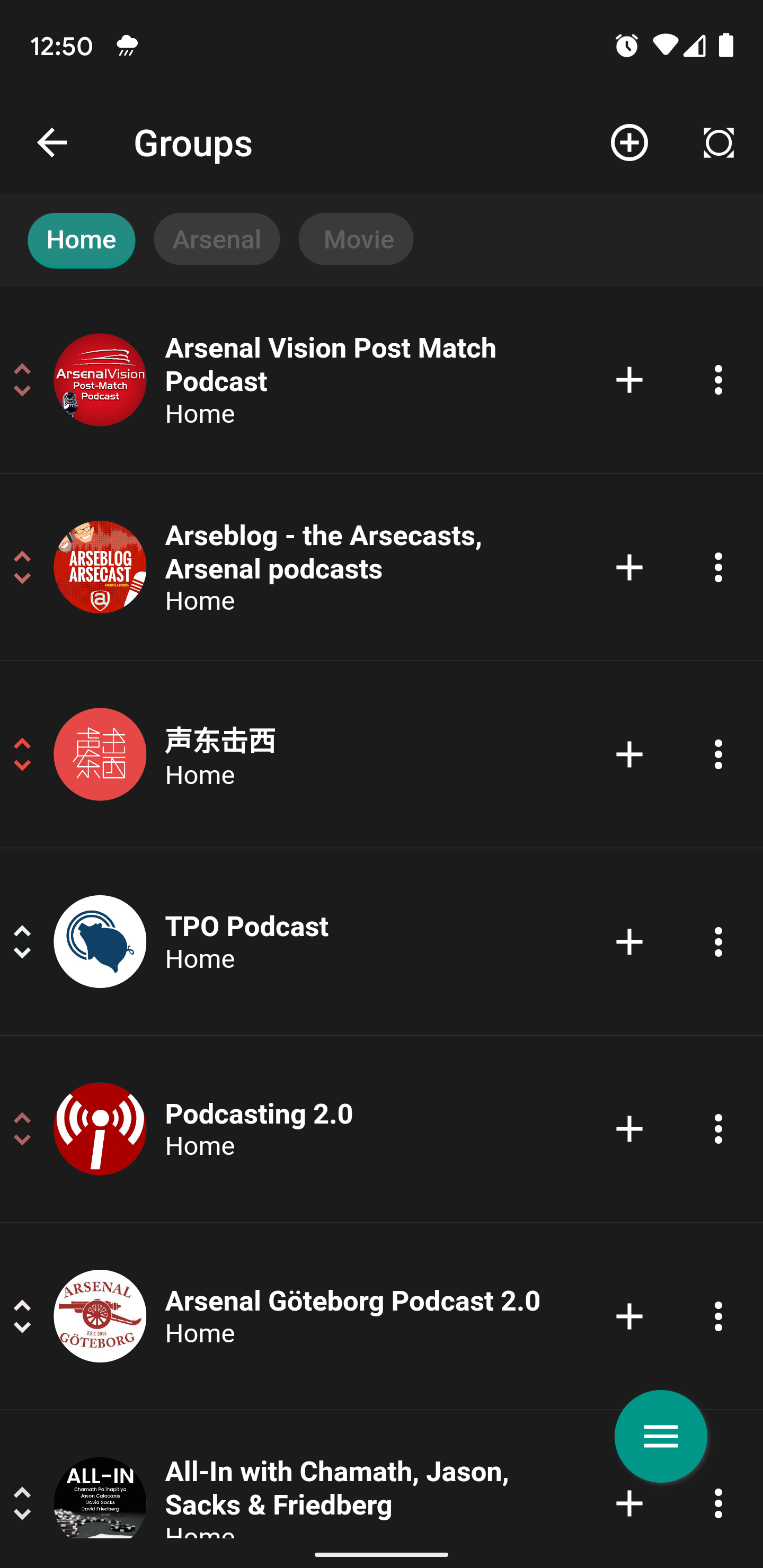Open more options for 声东击西
The image size is (763, 1568).
(718, 755)
